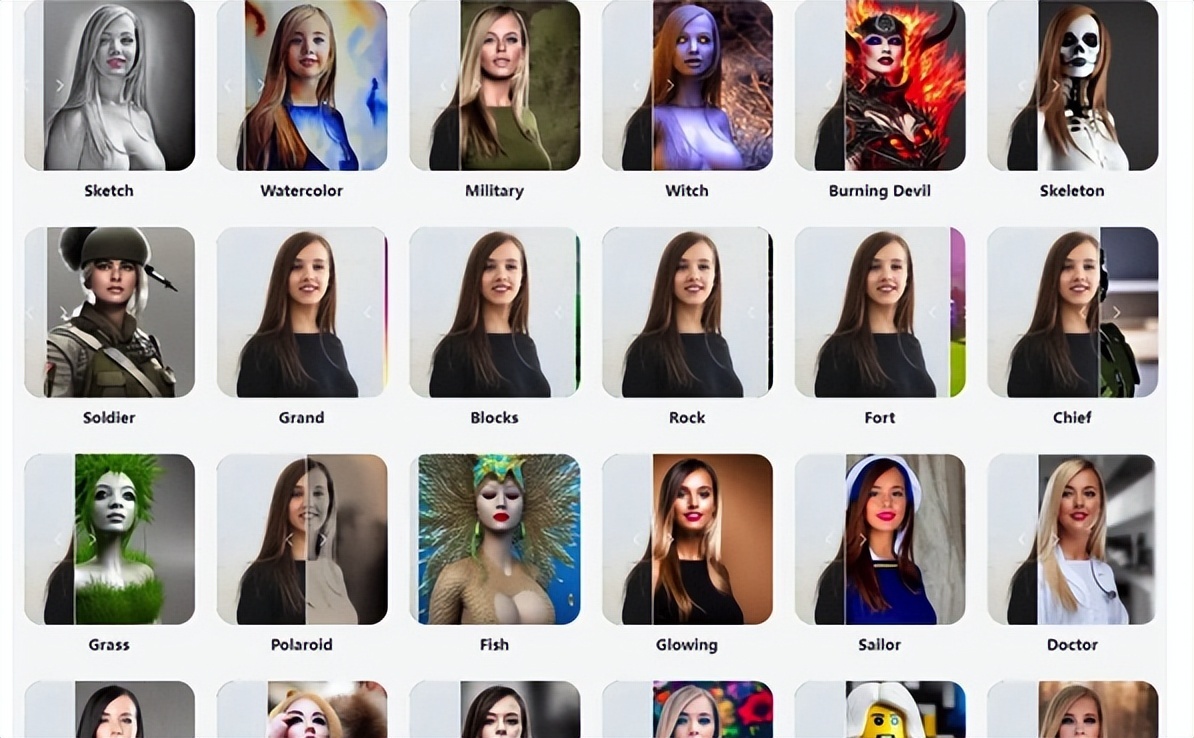Tap the Doctor style tile
The height and width of the screenshot is (738, 1194).
(x=1072, y=539)
